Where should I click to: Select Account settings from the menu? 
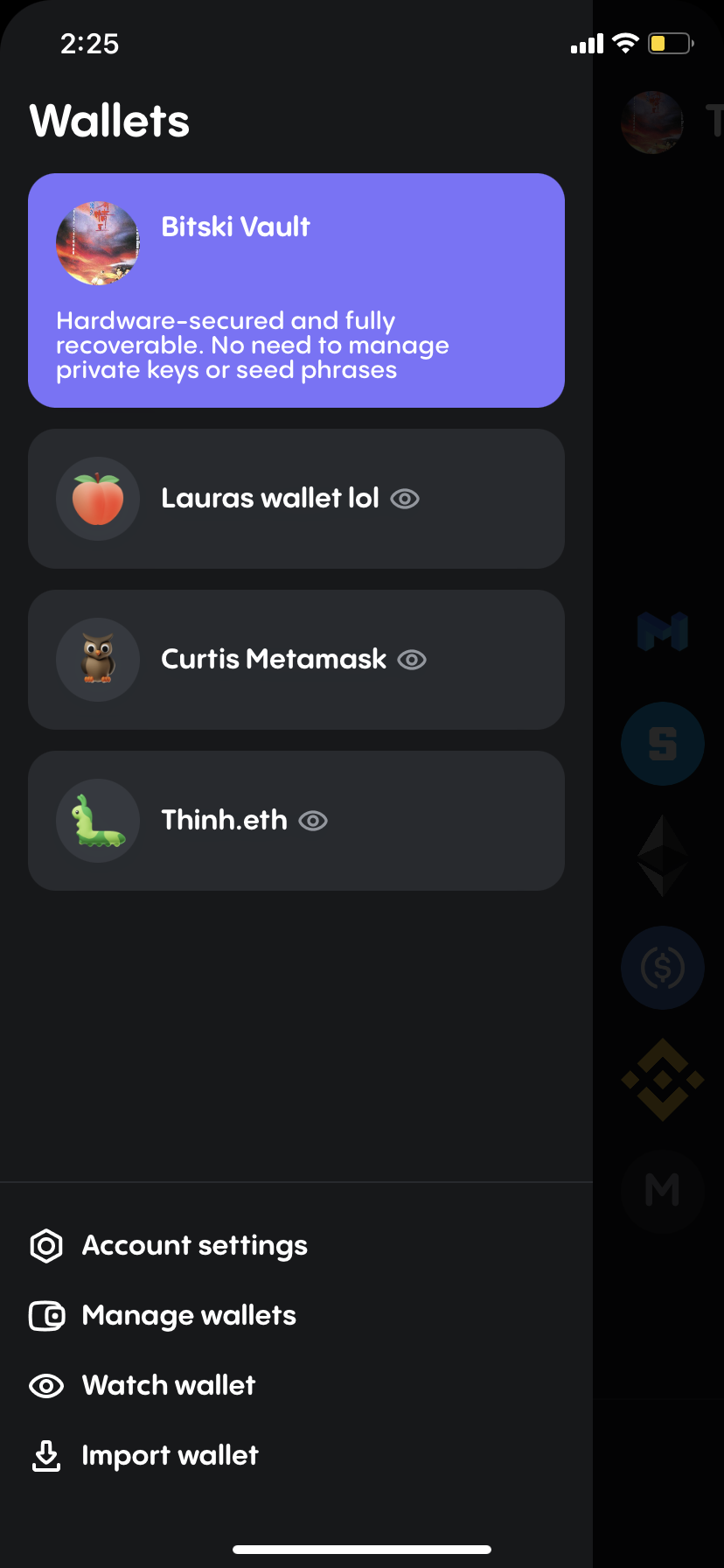(x=194, y=1245)
